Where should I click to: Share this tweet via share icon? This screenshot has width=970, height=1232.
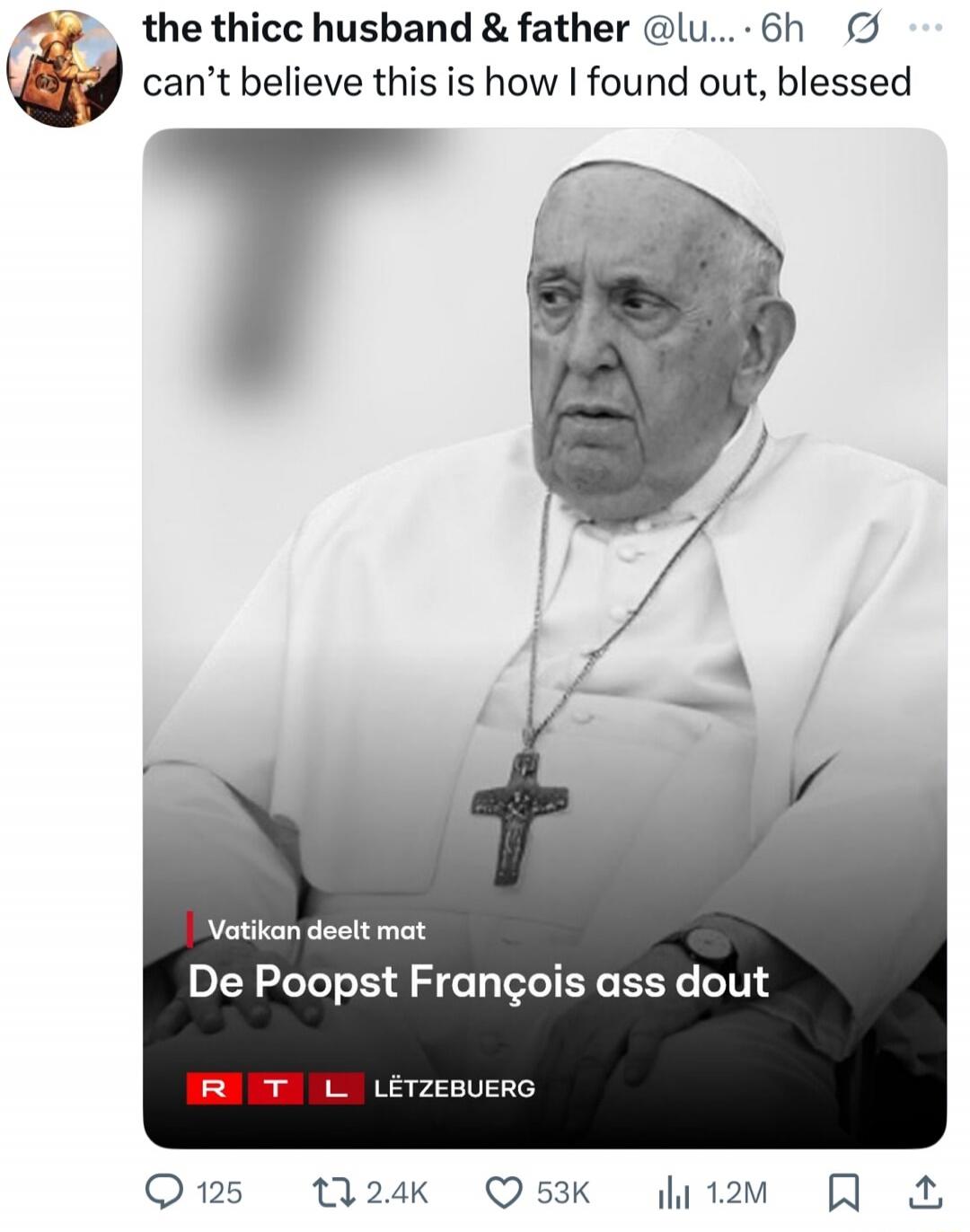tap(924, 1192)
